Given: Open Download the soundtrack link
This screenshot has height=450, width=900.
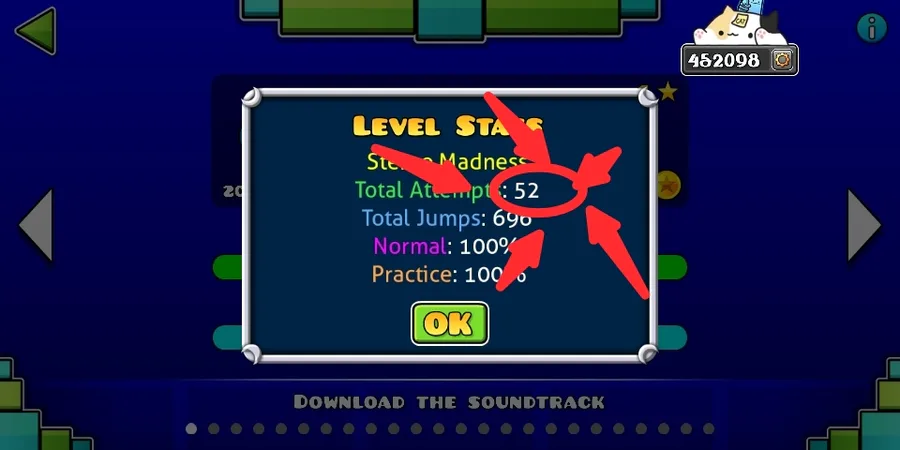Looking at the screenshot, I should point(449,402).
